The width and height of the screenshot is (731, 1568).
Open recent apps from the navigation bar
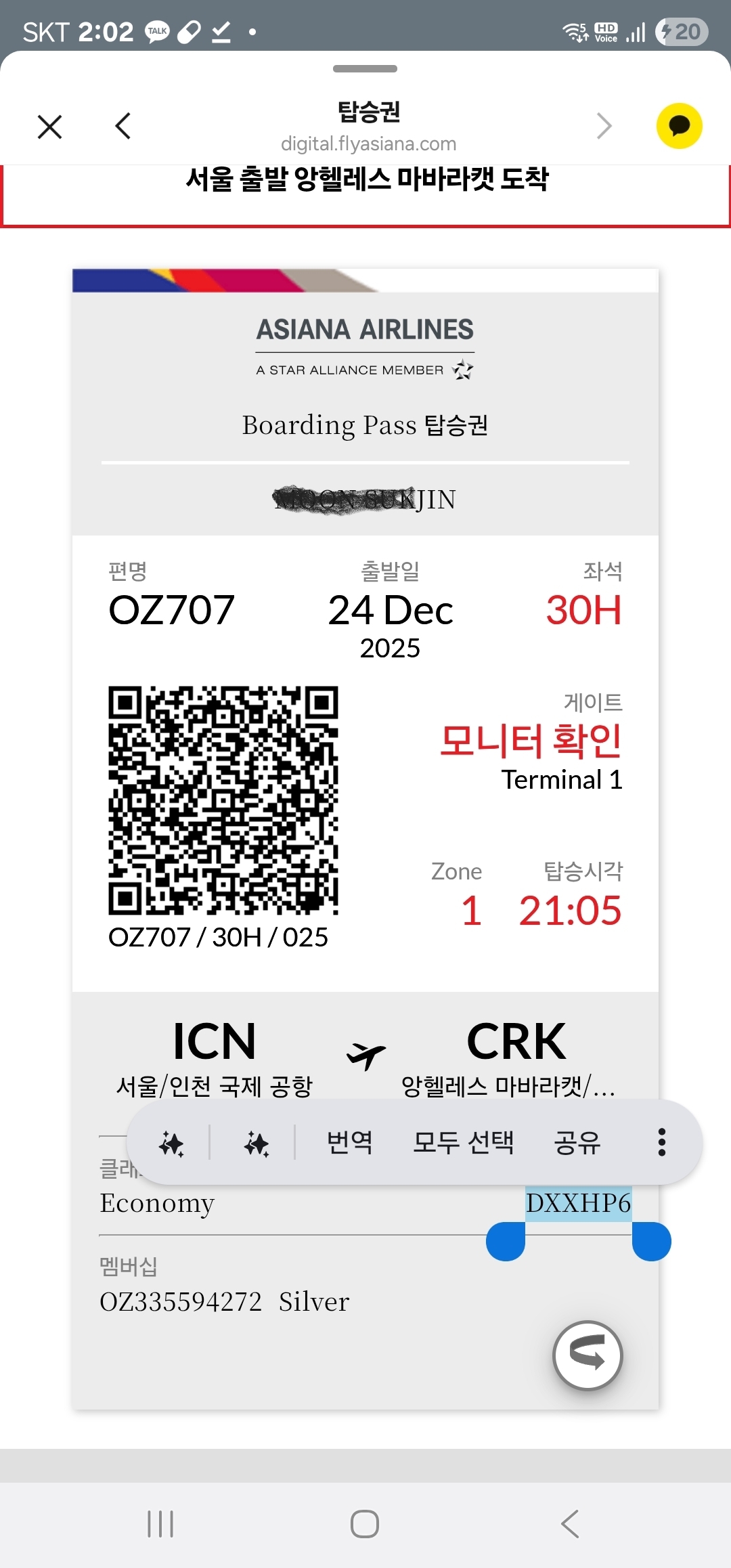(161, 1524)
